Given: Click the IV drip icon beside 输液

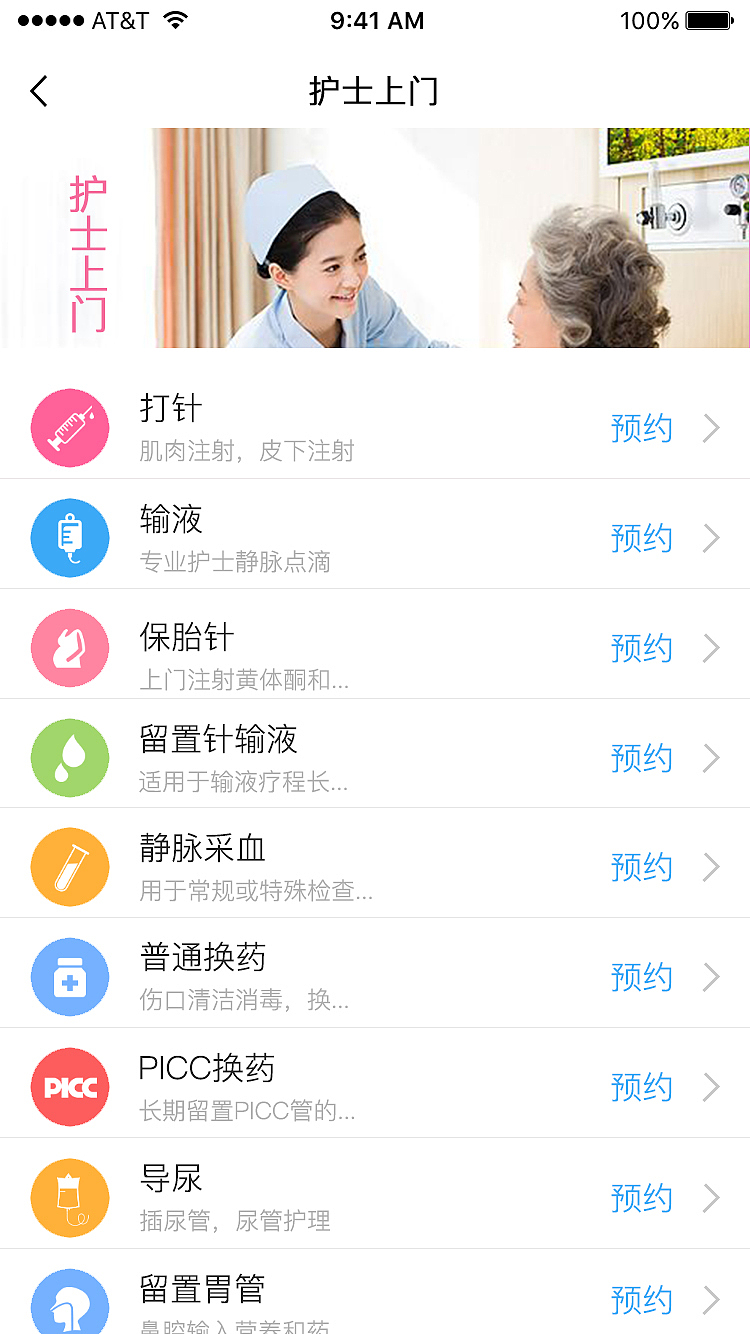Looking at the screenshot, I should 70,538.
